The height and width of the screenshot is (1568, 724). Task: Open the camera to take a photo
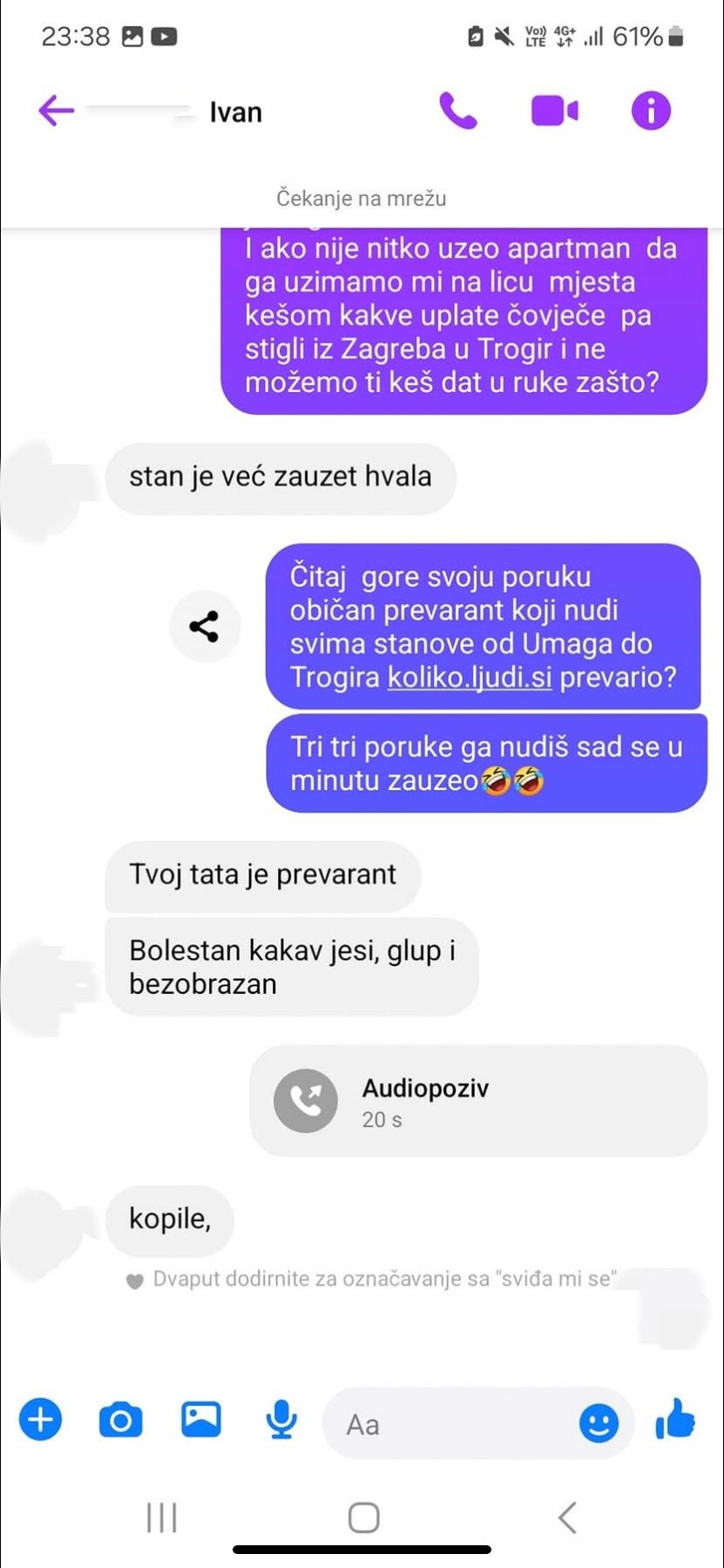click(121, 1419)
